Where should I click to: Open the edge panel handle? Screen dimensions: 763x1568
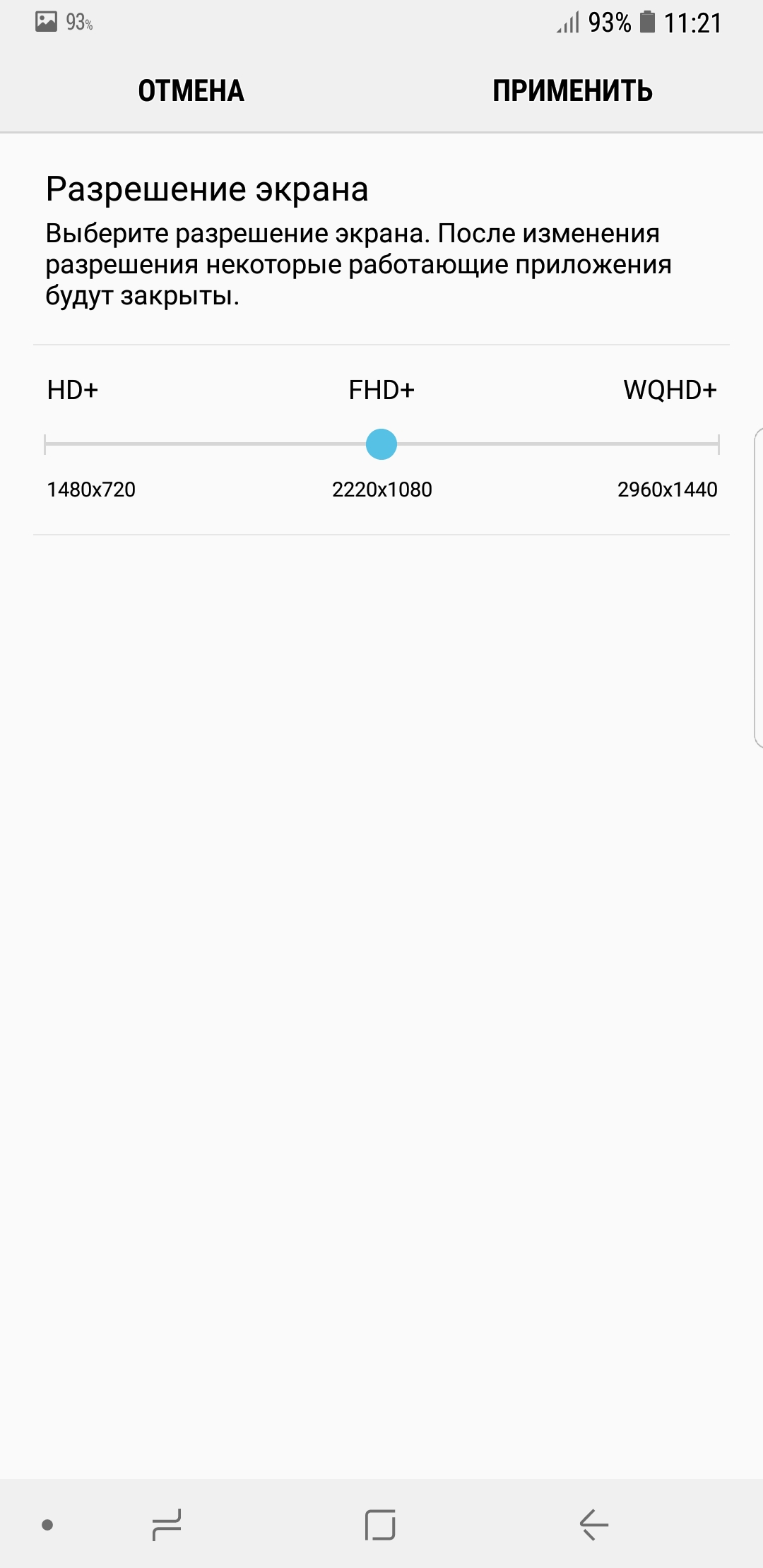pos(758,586)
